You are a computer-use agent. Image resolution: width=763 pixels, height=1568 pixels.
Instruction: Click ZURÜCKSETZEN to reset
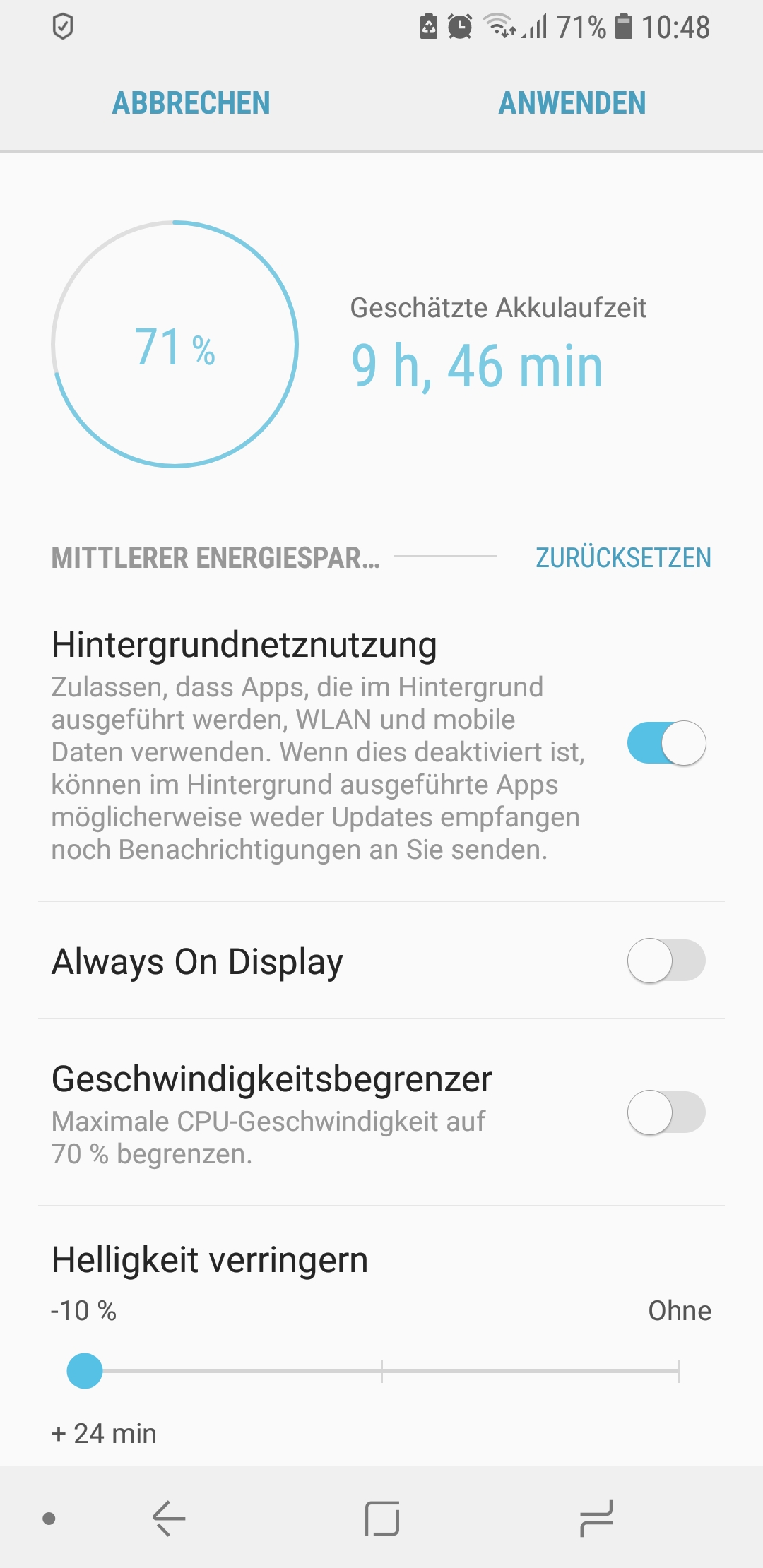[x=622, y=558]
